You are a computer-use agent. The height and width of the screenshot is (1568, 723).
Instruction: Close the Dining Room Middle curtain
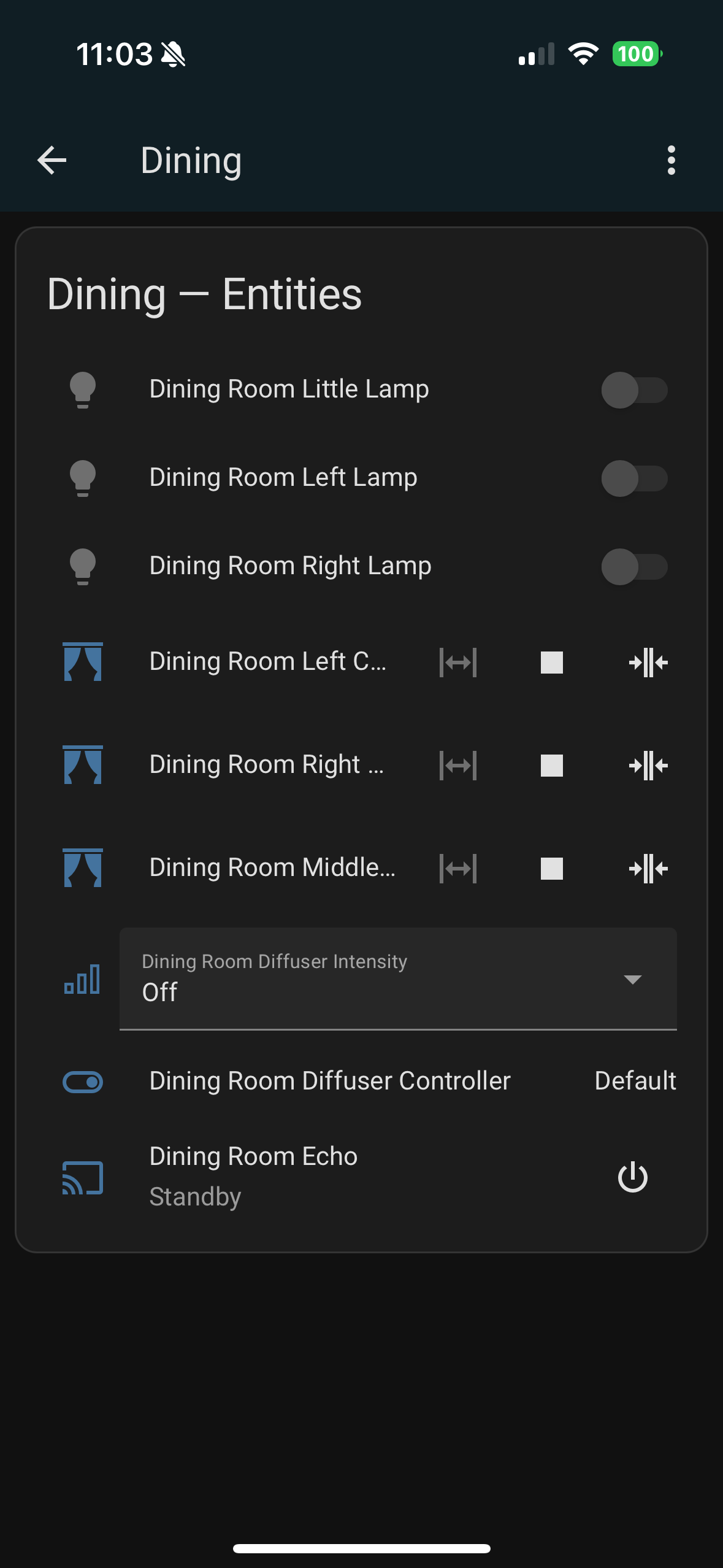coord(648,869)
